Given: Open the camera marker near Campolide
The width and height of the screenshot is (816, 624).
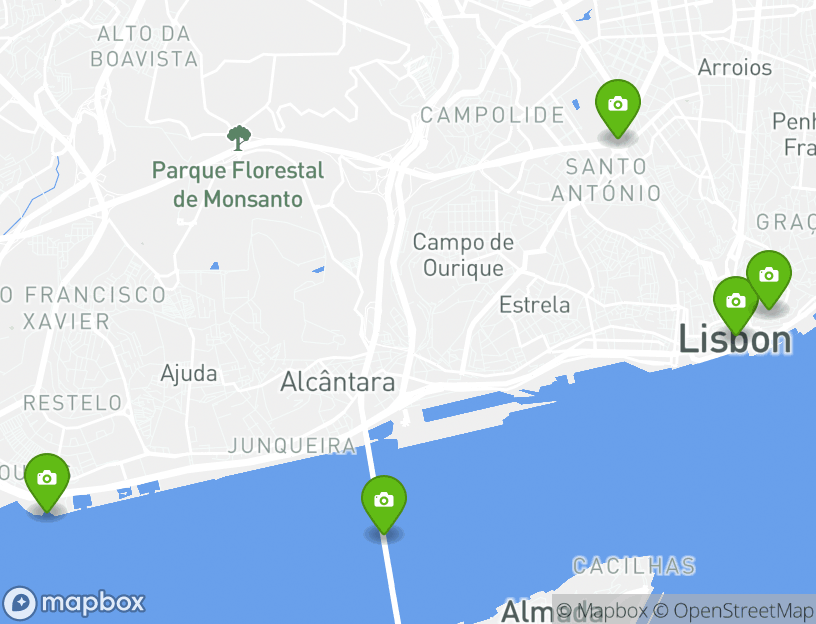Looking at the screenshot, I should 617,104.
